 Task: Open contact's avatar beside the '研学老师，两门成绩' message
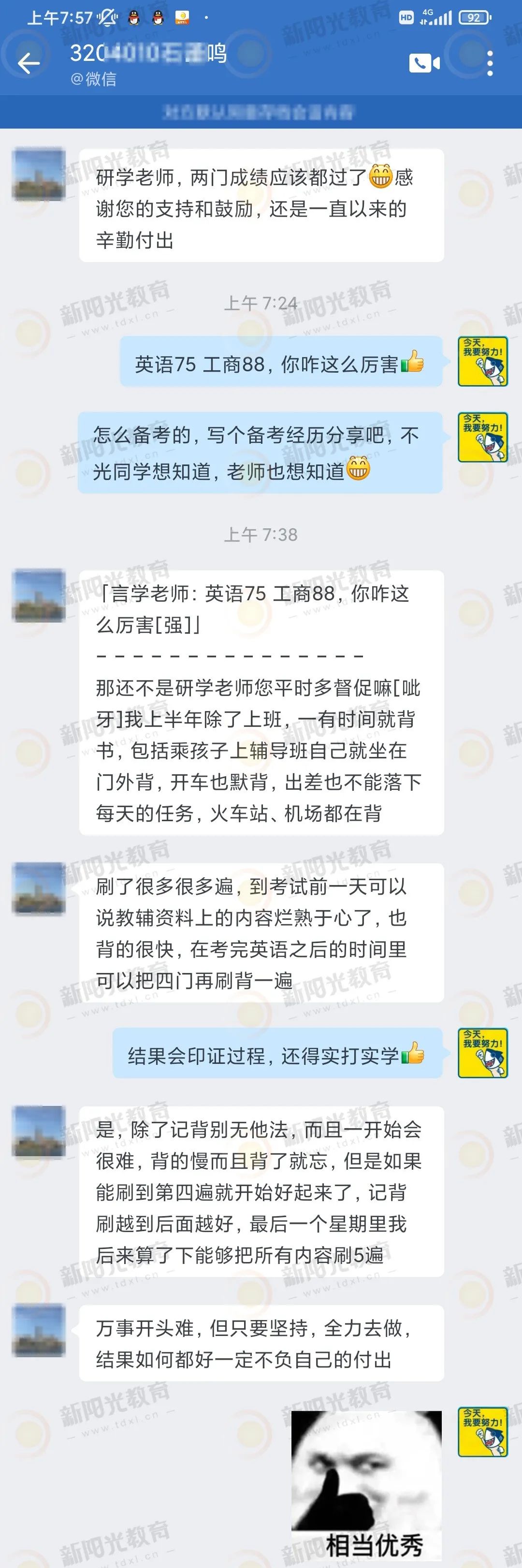click(x=39, y=174)
